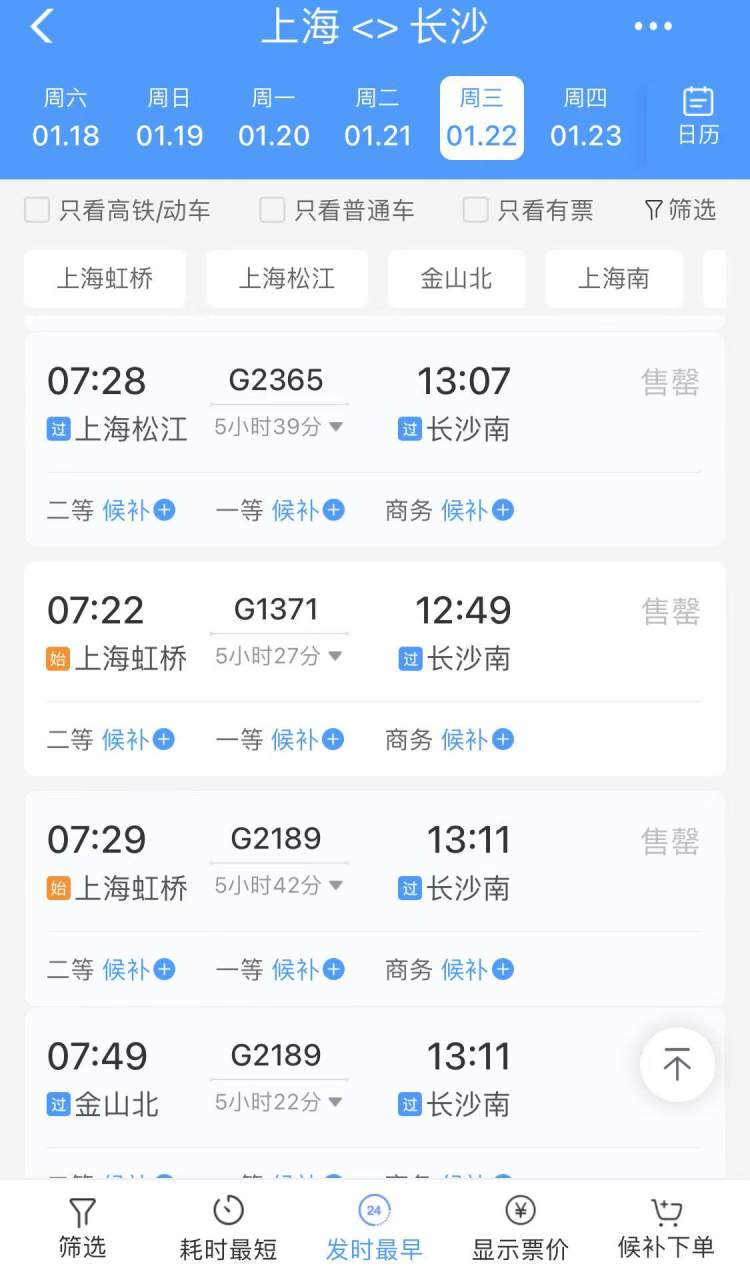Go back using the top-left arrow

[41, 27]
